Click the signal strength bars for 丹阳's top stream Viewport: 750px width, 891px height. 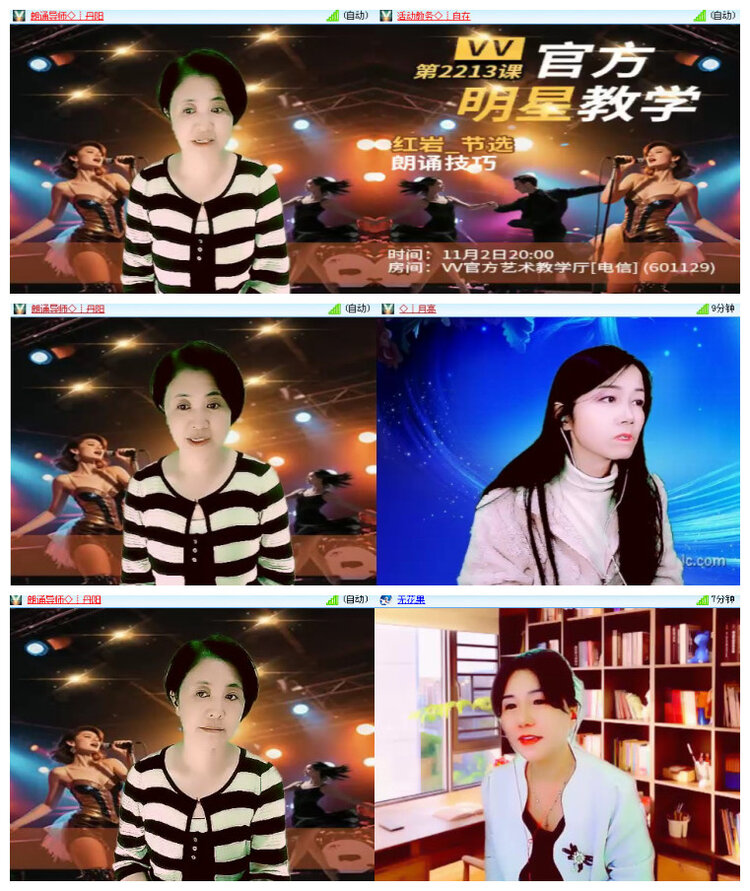point(331,14)
